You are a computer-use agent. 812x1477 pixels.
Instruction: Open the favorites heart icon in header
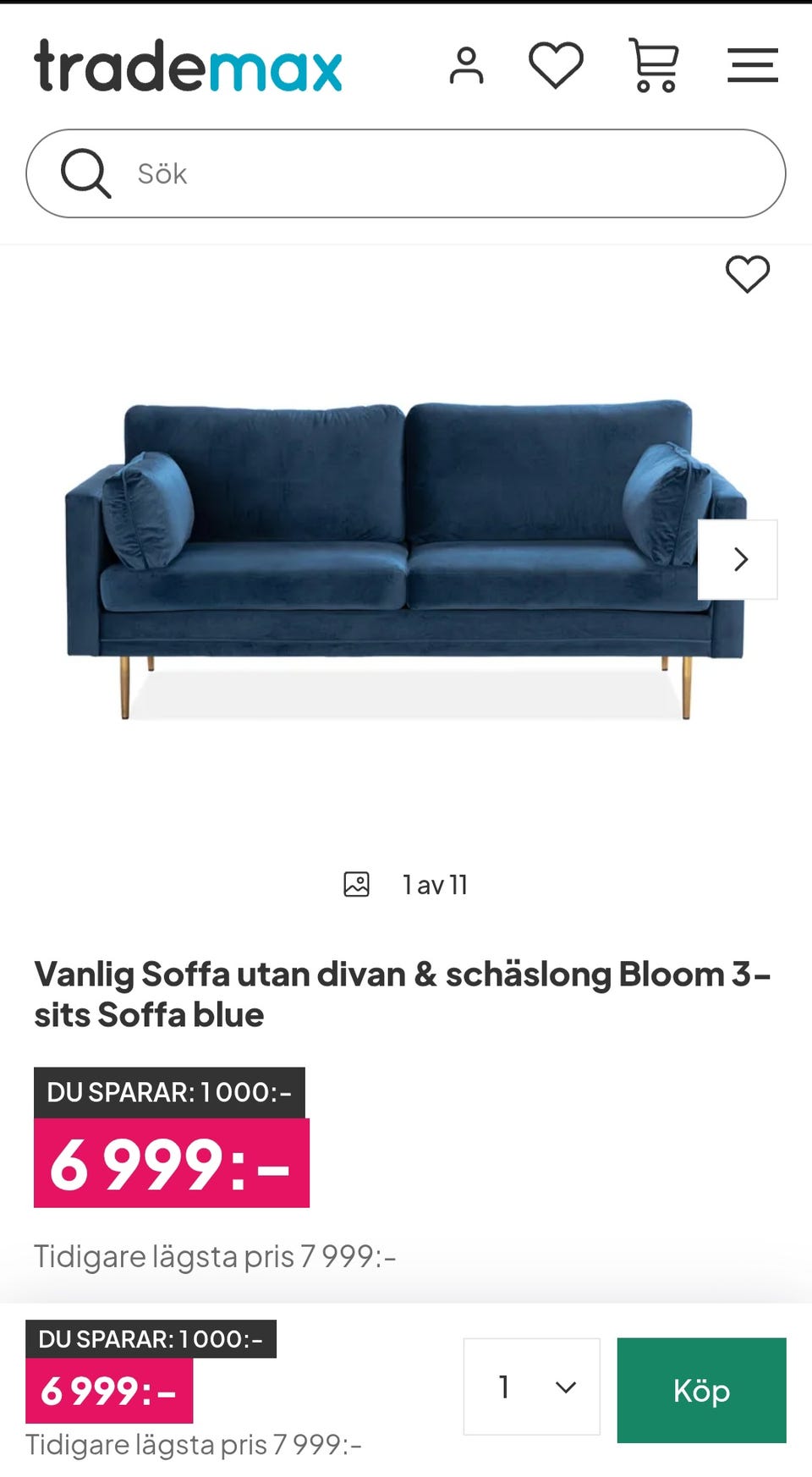click(x=557, y=65)
